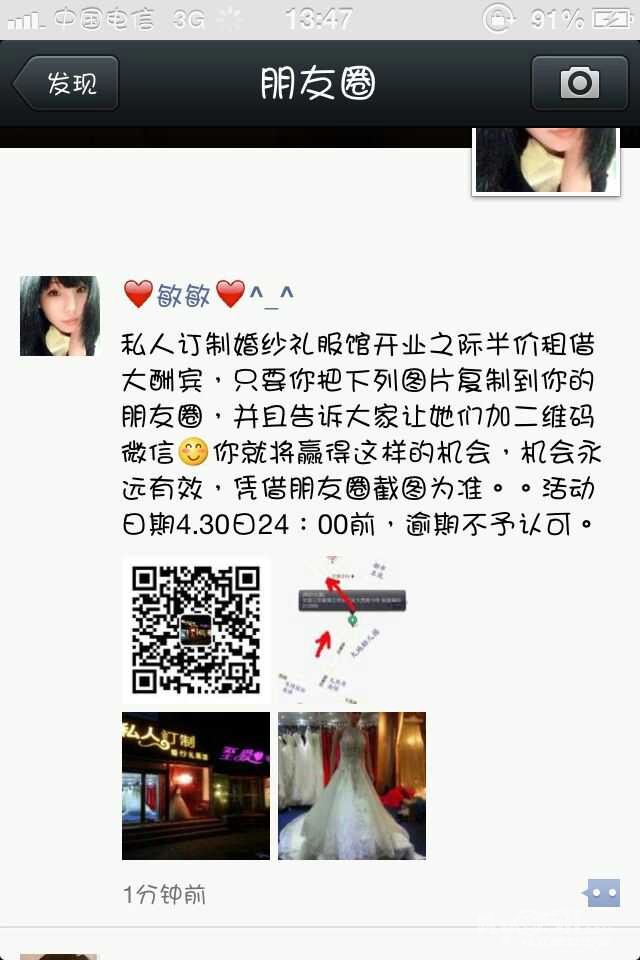Open the like and comment bubble
Screen dimensions: 640x960
coord(602,892)
